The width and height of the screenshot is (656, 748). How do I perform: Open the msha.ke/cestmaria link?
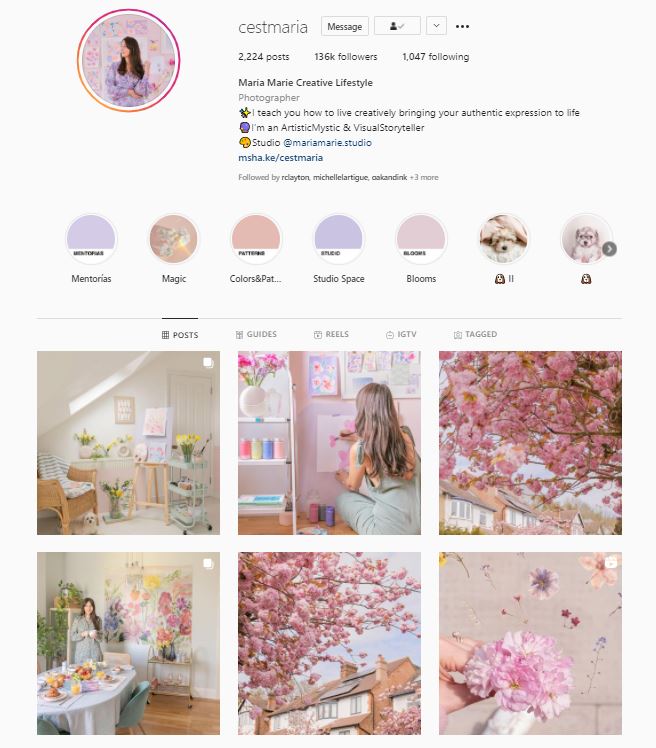pyautogui.click(x=266, y=158)
